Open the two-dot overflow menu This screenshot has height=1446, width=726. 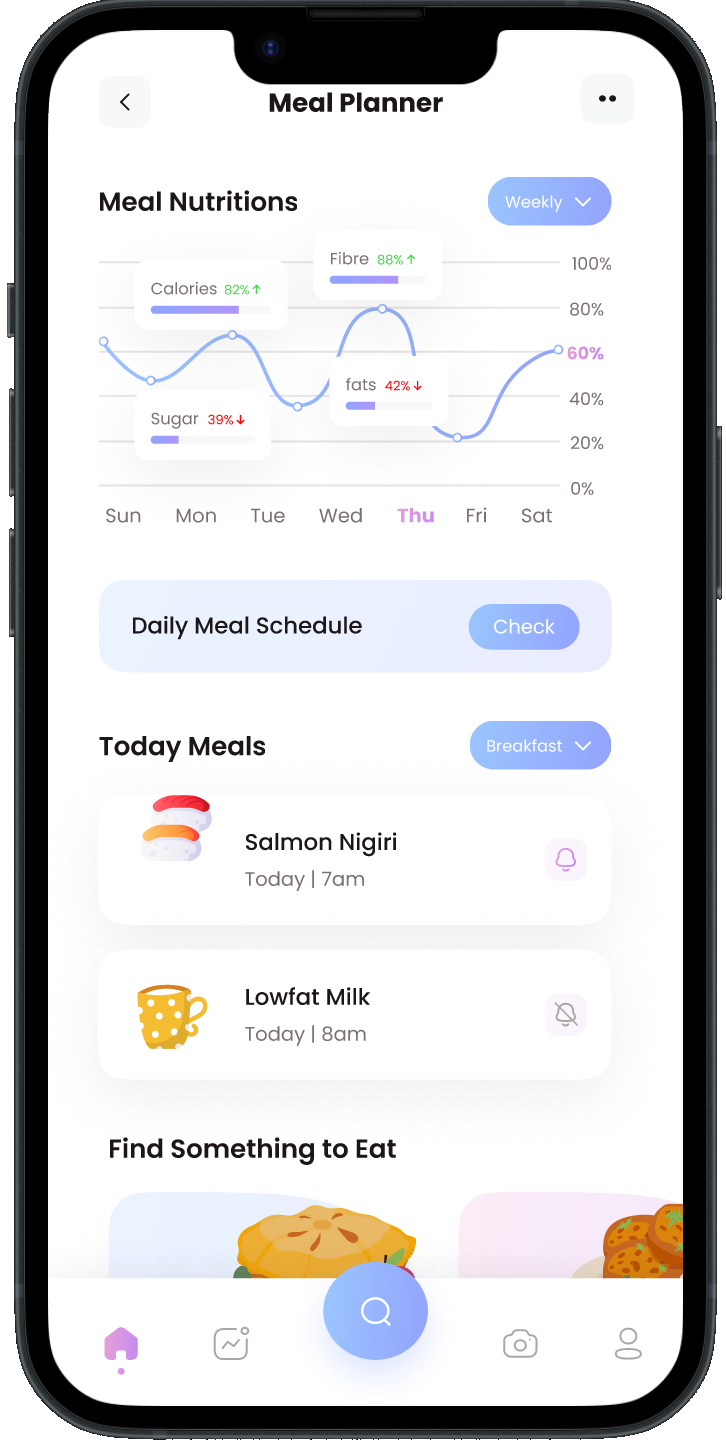tap(607, 99)
